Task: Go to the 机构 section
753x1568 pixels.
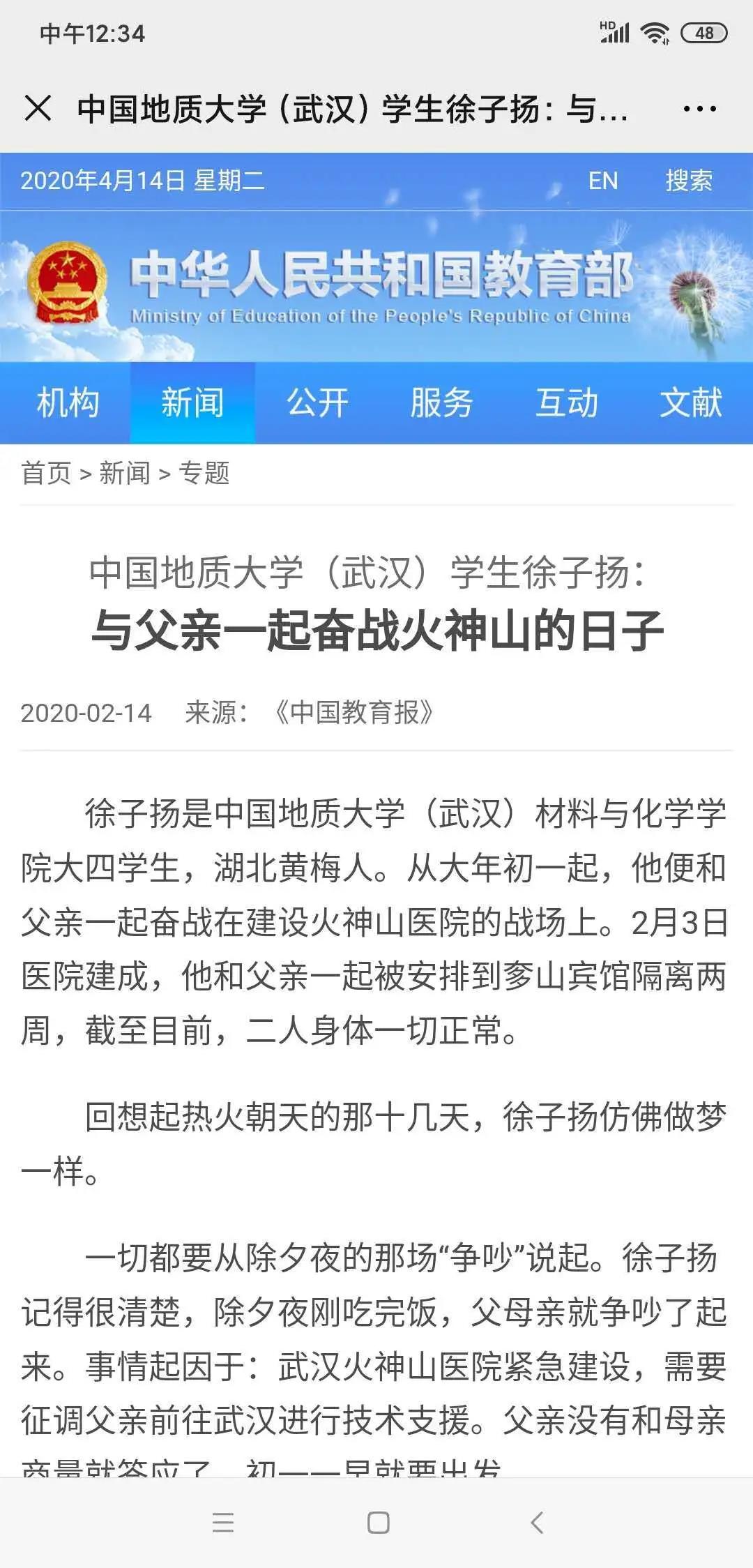Action: 68,402
